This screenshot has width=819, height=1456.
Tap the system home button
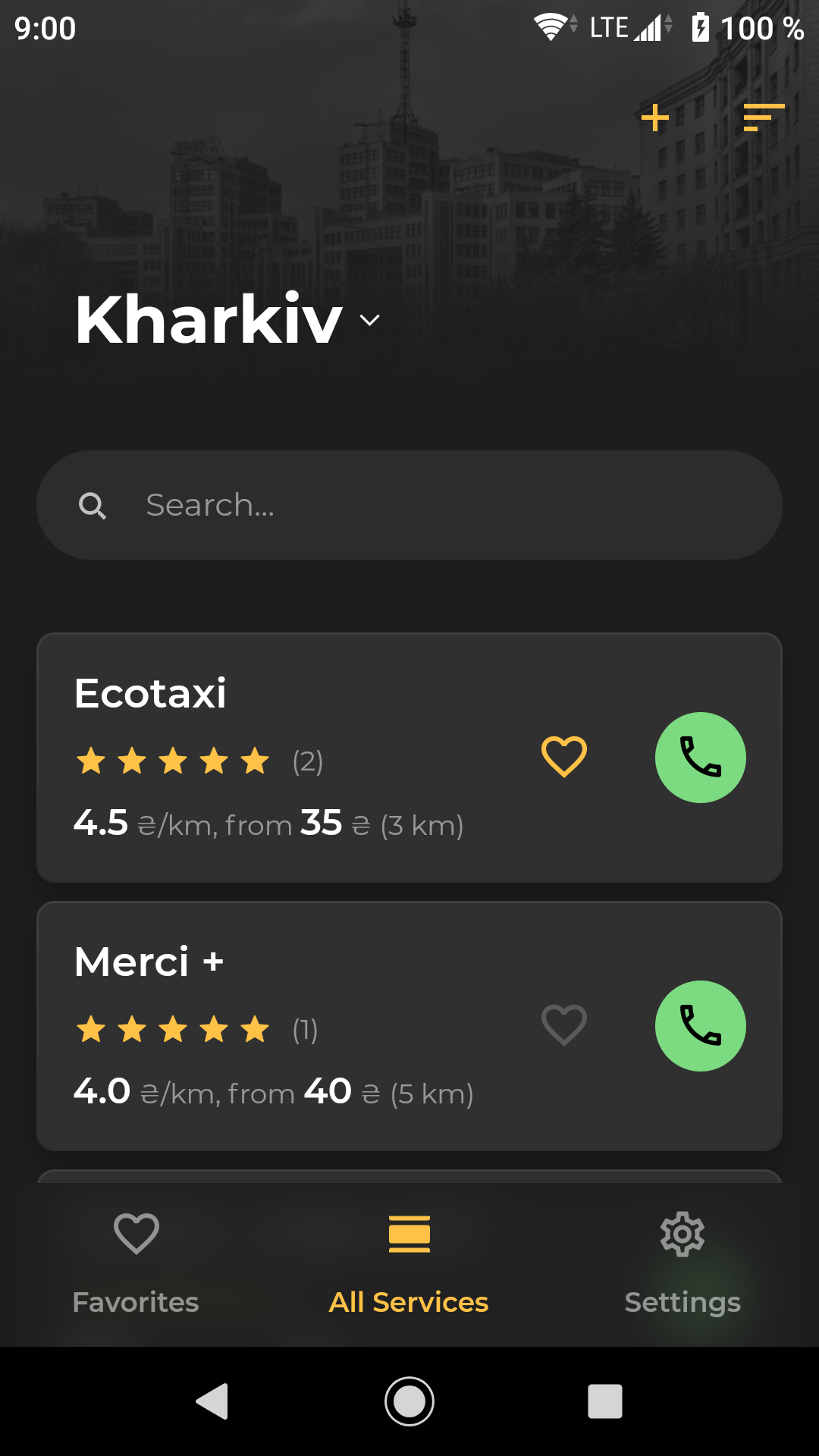coord(409,1401)
